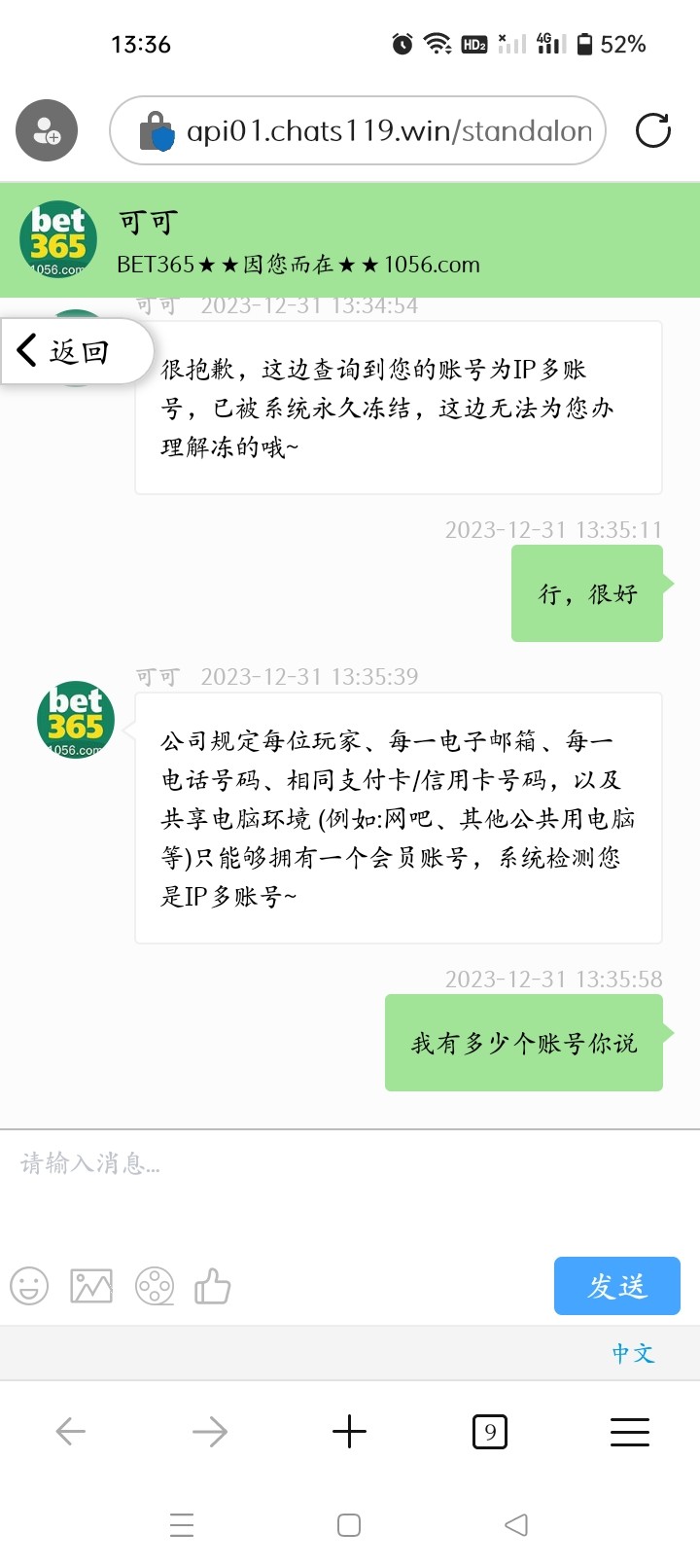Open the browser hamburger menu
Viewport: 700px width, 1568px height.
click(x=629, y=1431)
